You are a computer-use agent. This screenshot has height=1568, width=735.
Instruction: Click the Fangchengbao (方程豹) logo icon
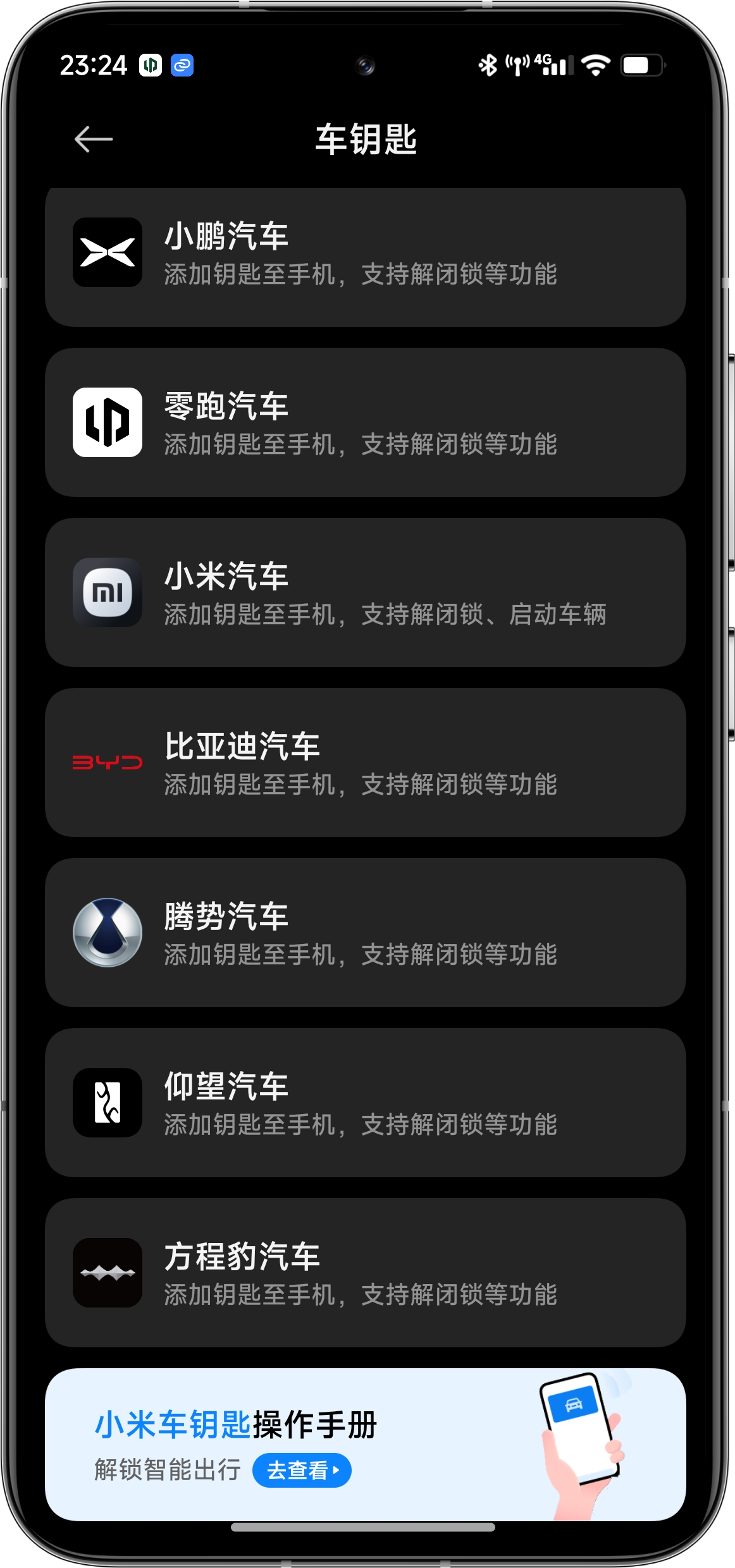108,1271
